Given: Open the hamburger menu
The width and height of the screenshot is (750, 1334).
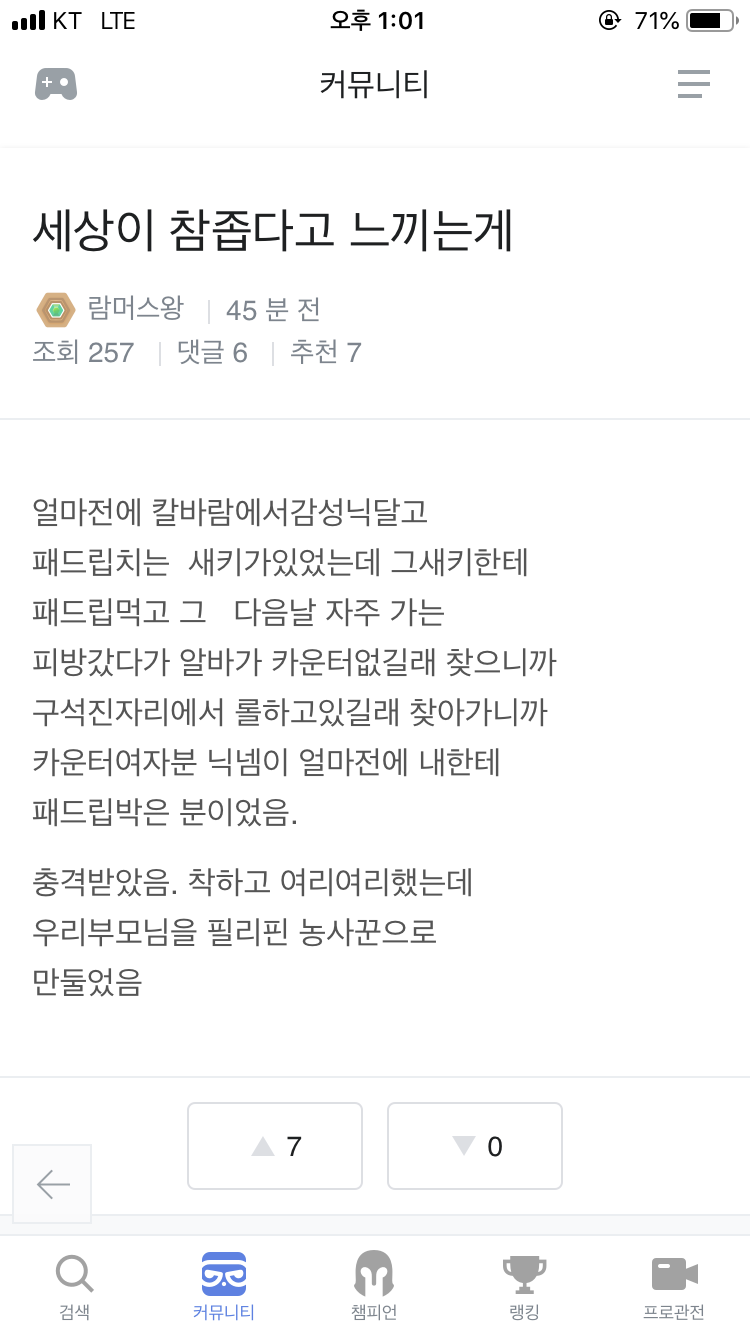Looking at the screenshot, I should tap(693, 84).
